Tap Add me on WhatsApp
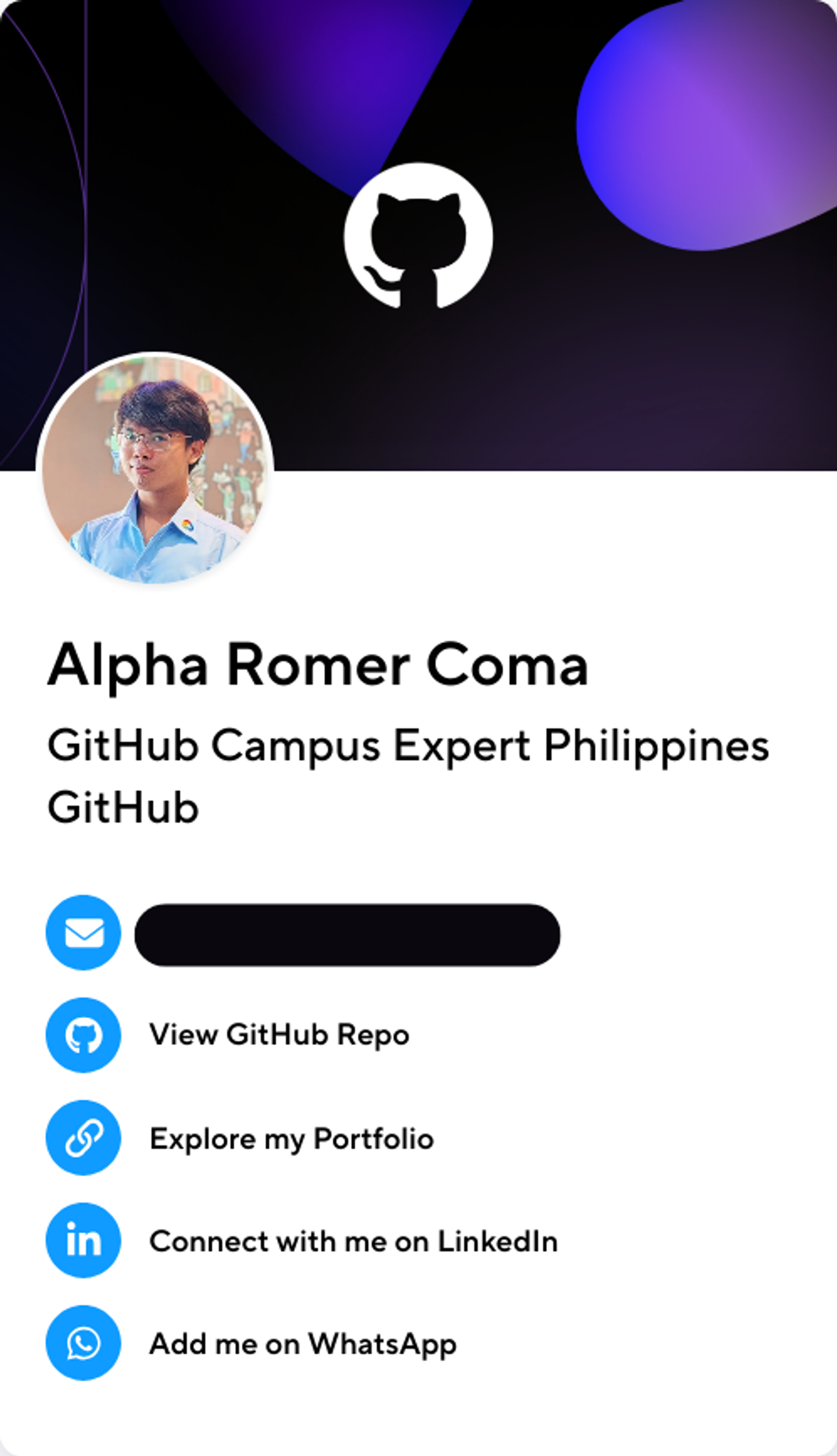 [x=302, y=1344]
